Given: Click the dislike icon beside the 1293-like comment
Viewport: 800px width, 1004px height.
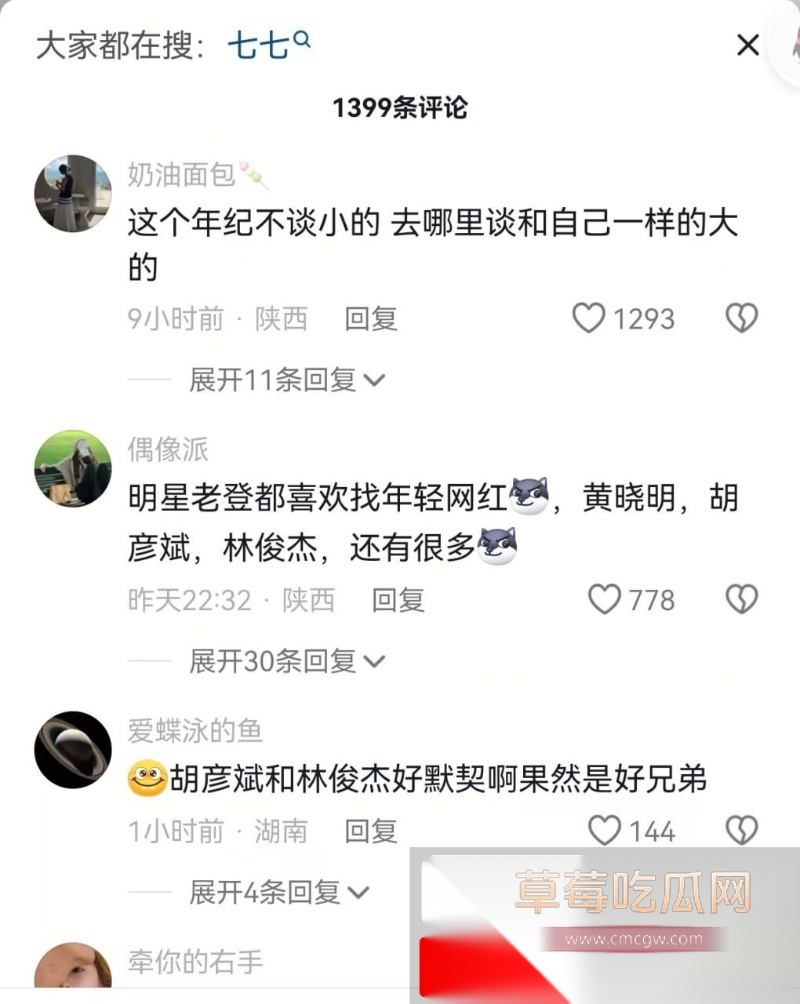Looking at the screenshot, I should (741, 317).
